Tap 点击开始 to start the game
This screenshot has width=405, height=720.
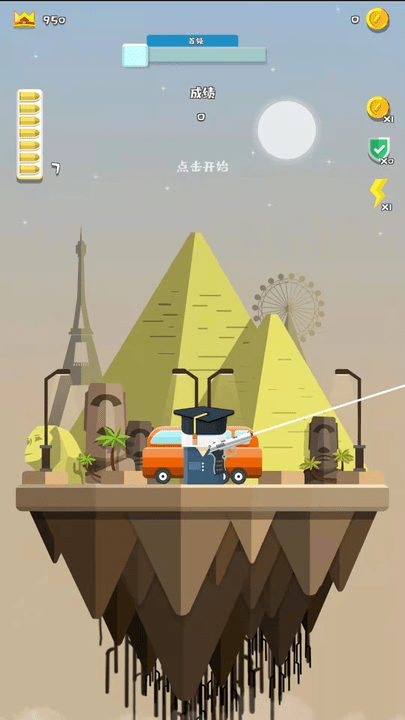coord(202,166)
